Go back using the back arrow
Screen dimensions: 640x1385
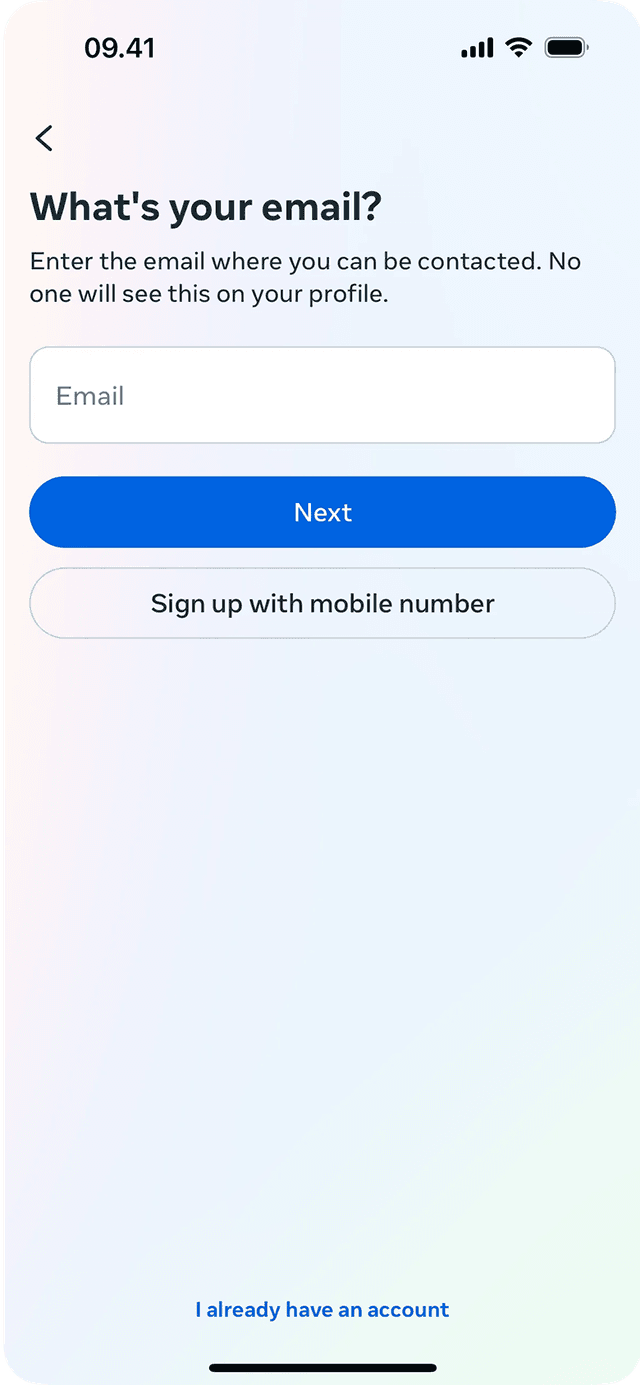pyautogui.click(x=44, y=138)
